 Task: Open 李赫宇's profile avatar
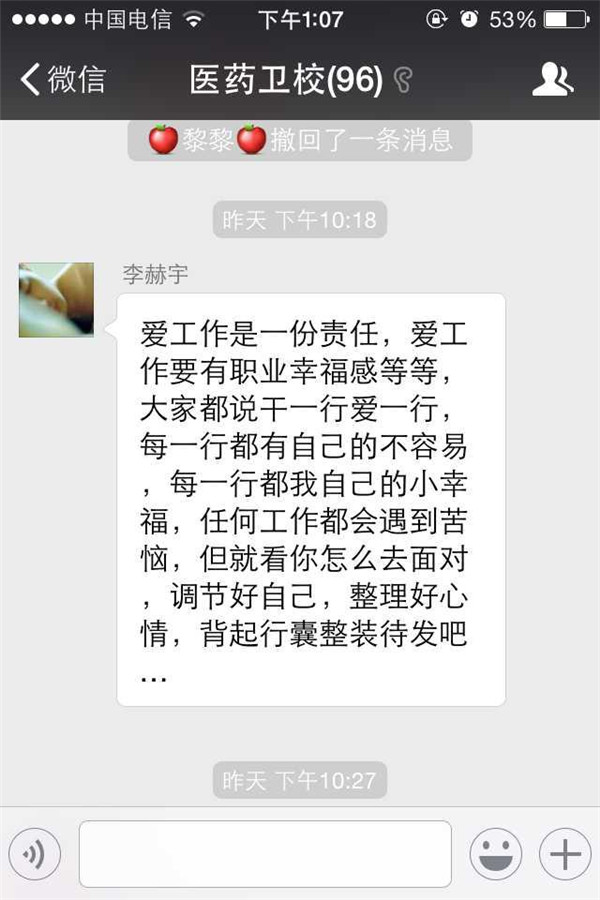click(56, 300)
